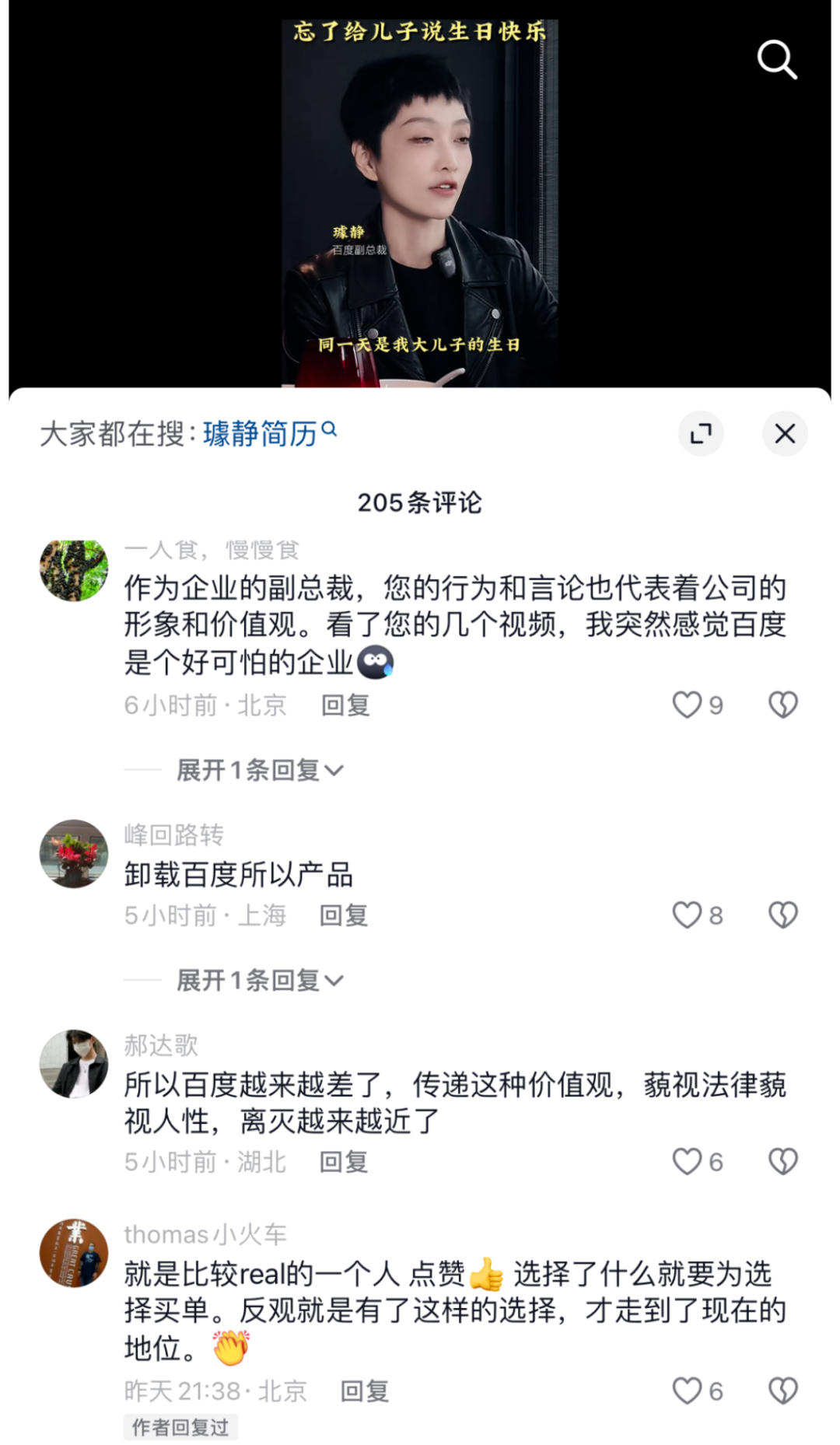Screen dimensions: 840x1445
Task: Dislike the comment by 一人食，慢慢食
Action: click(782, 705)
